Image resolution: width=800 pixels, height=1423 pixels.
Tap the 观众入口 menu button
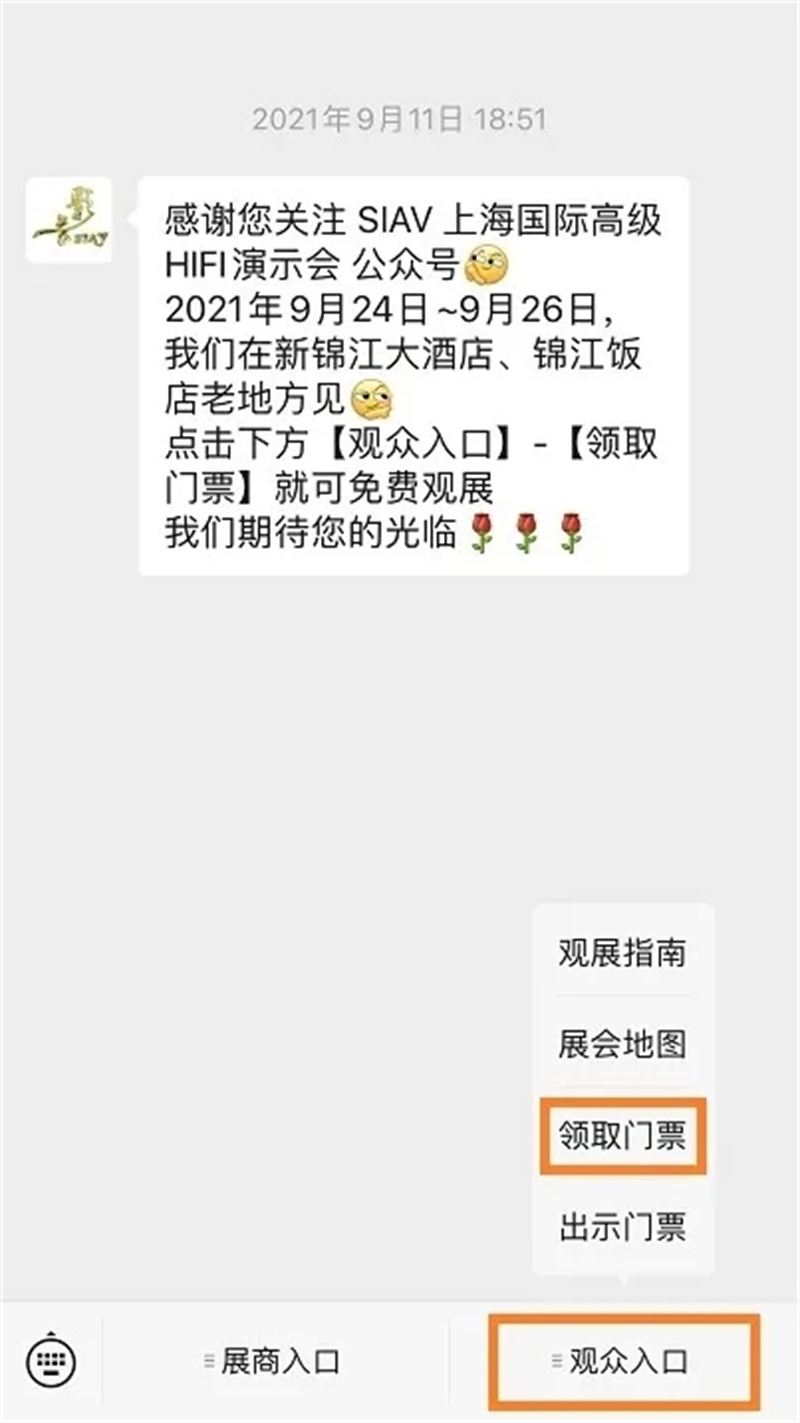[x=621, y=1361]
